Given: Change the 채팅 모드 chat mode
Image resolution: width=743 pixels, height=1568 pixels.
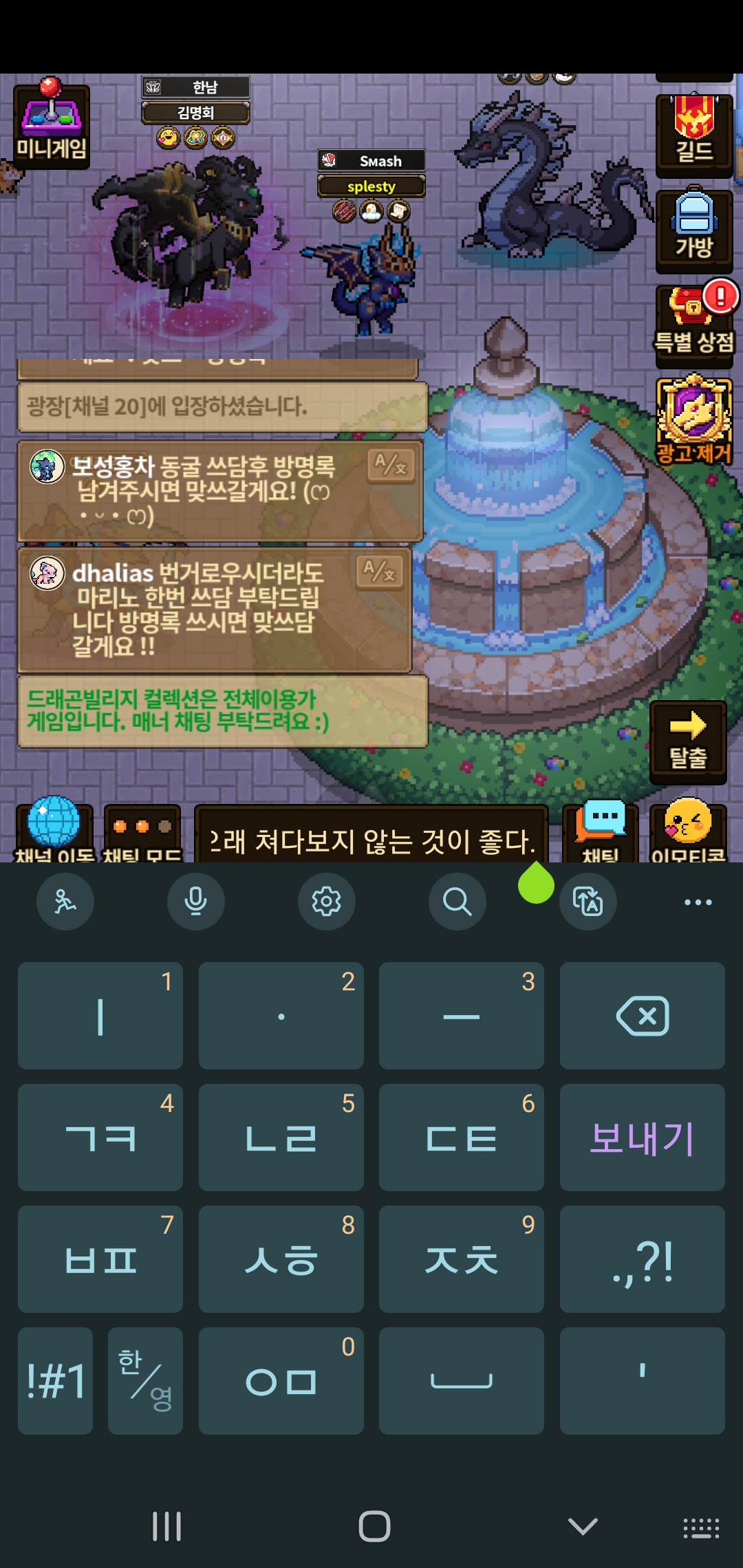Looking at the screenshot, I should coord(142,834).
